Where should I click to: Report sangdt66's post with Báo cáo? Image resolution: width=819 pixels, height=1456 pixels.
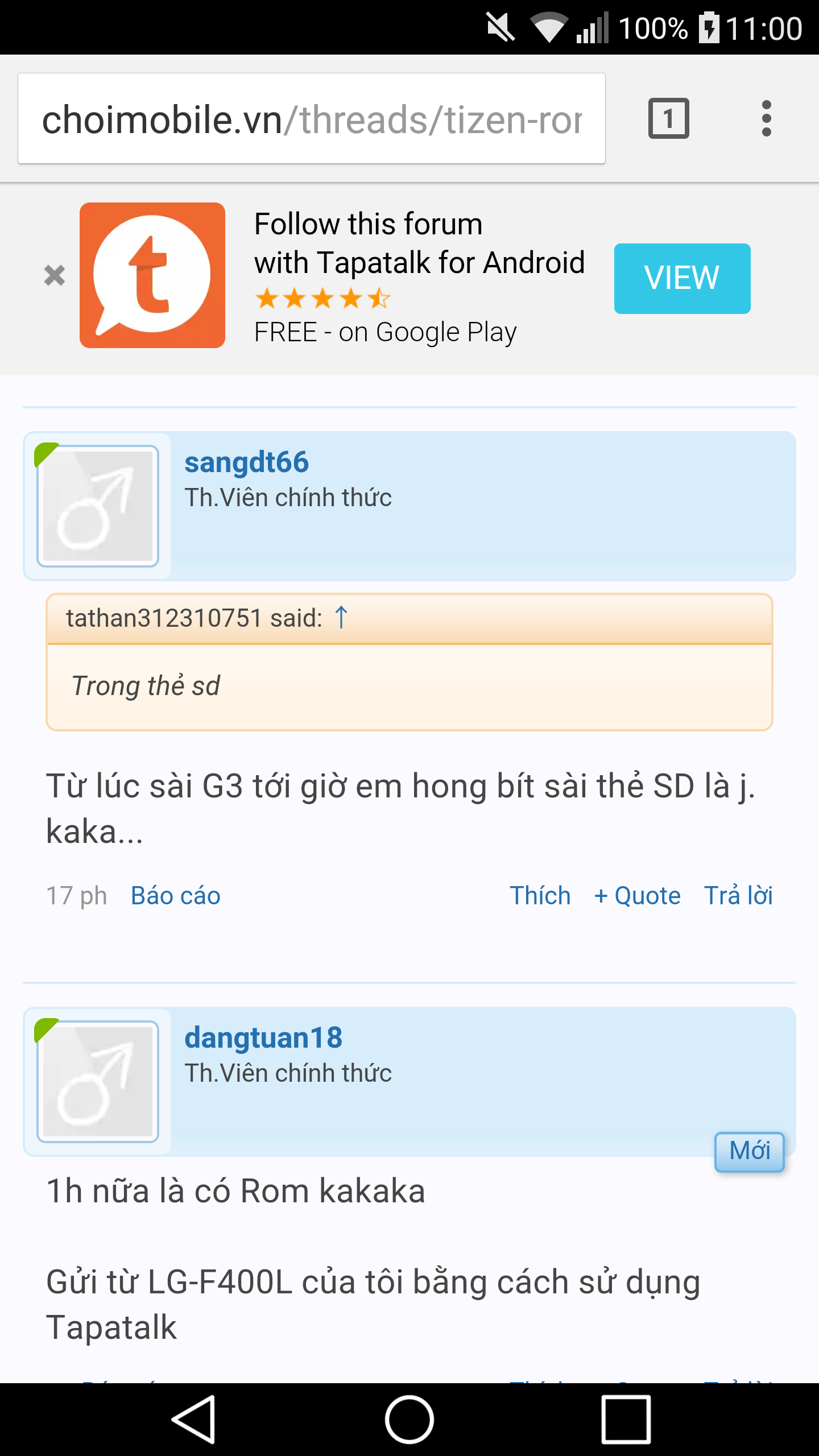click(x=175, y=895)
